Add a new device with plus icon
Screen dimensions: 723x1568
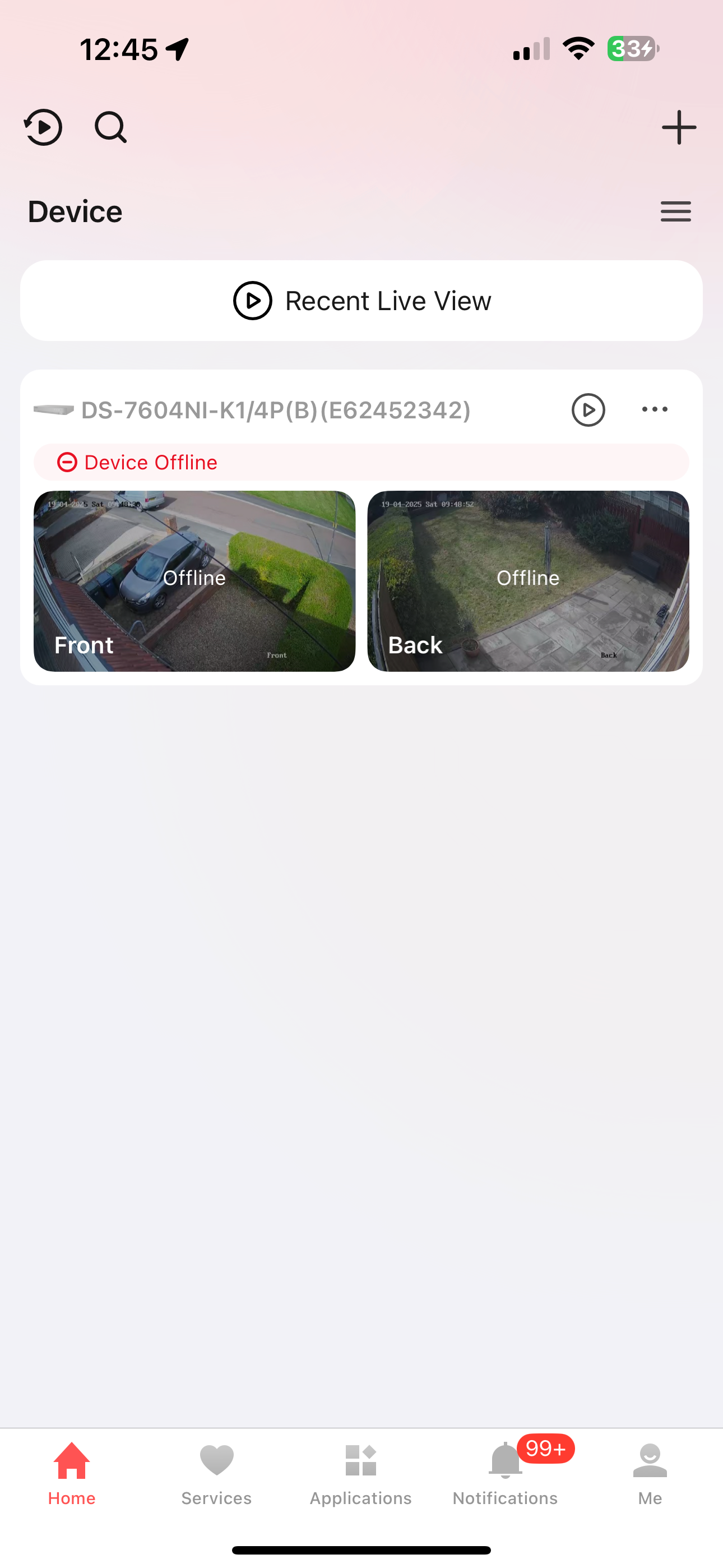point(679,127)
